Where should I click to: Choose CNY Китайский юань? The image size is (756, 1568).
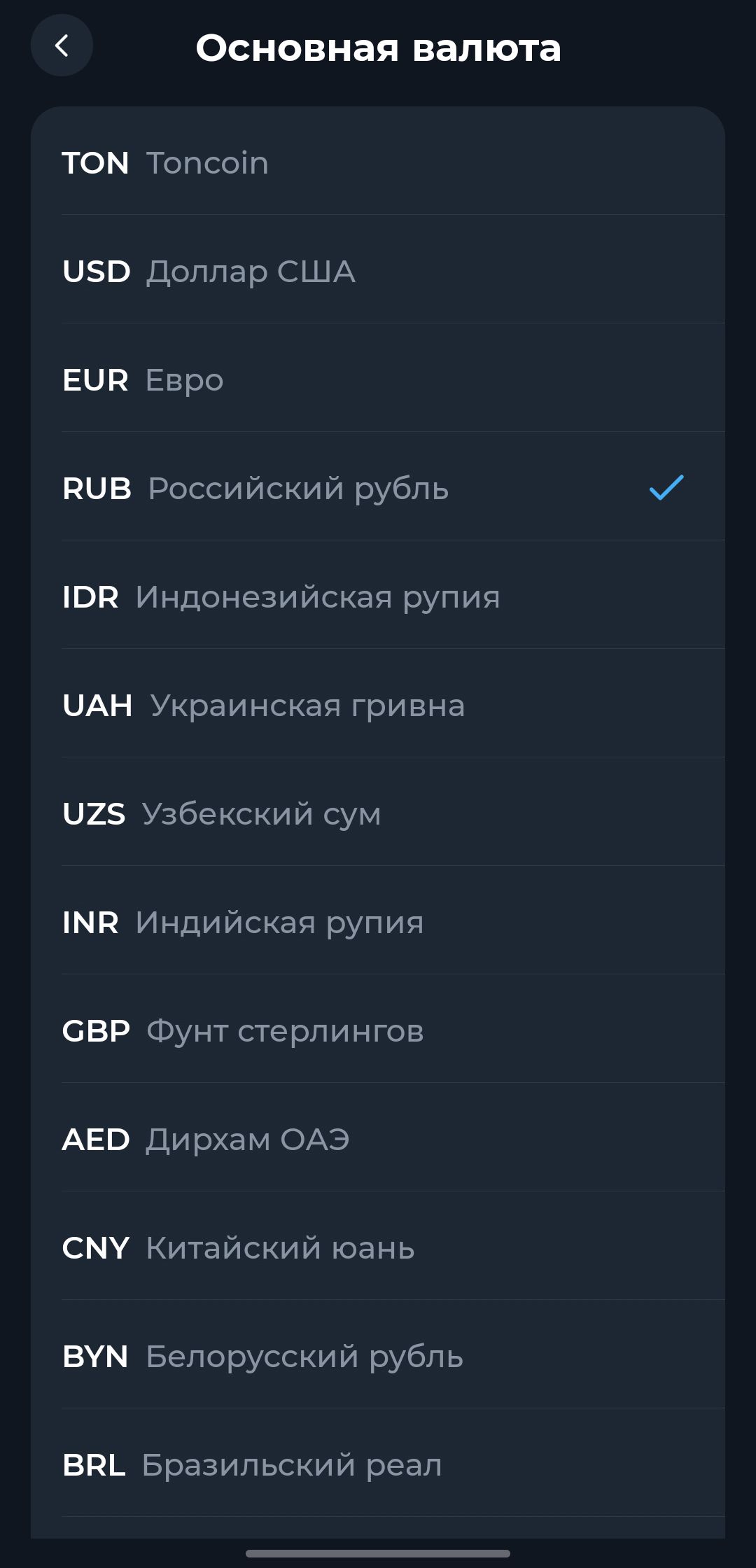coord(378,1248)
